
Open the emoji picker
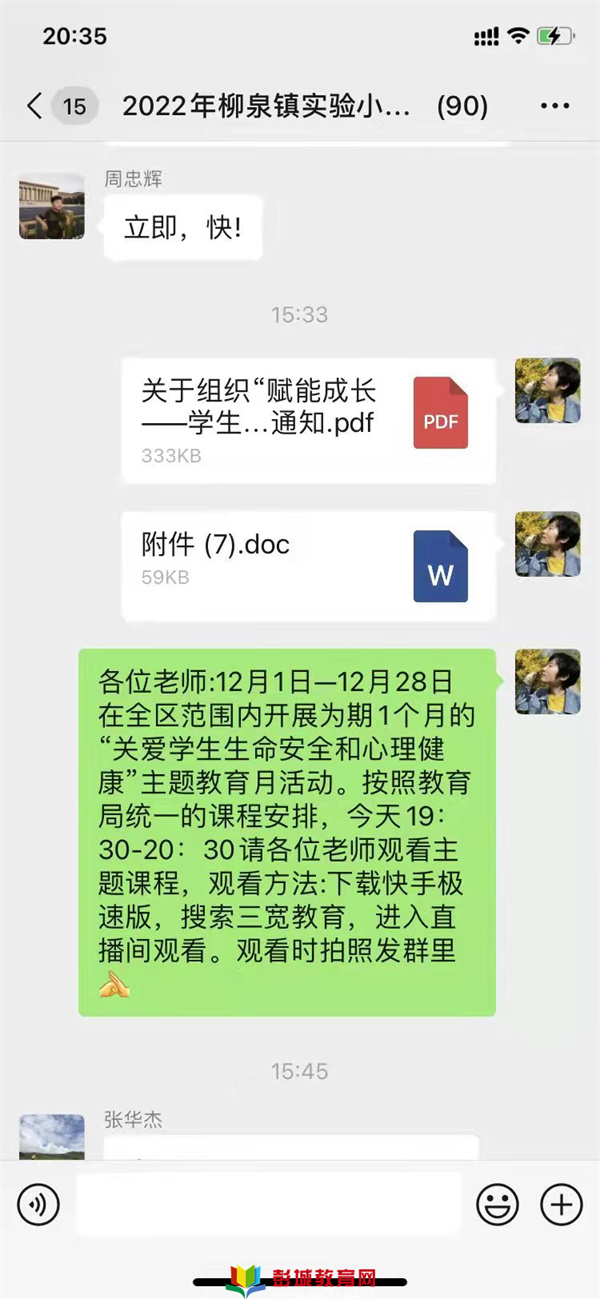[x=497, y=1205]
